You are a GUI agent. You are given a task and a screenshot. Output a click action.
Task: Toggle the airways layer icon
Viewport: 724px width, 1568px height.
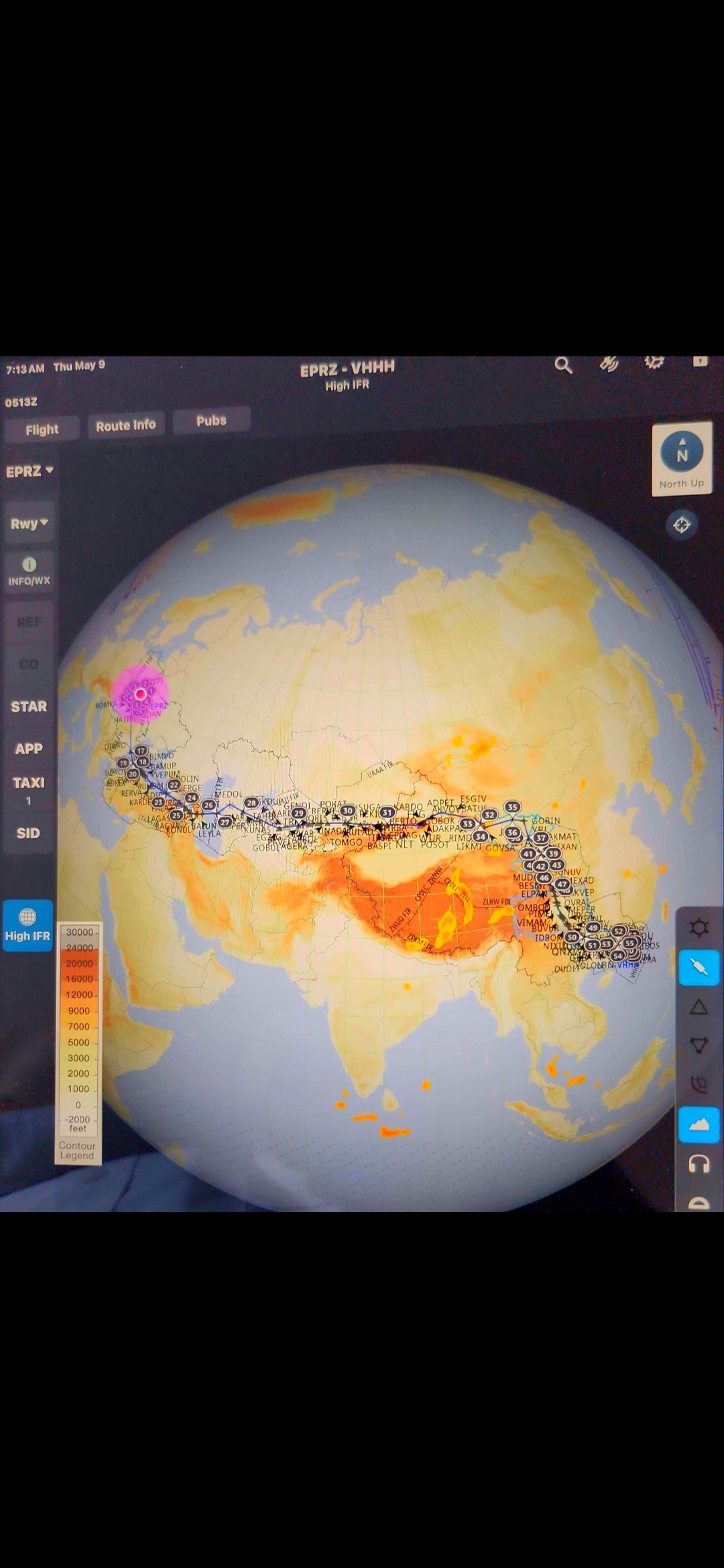click(x=699, y=968)
